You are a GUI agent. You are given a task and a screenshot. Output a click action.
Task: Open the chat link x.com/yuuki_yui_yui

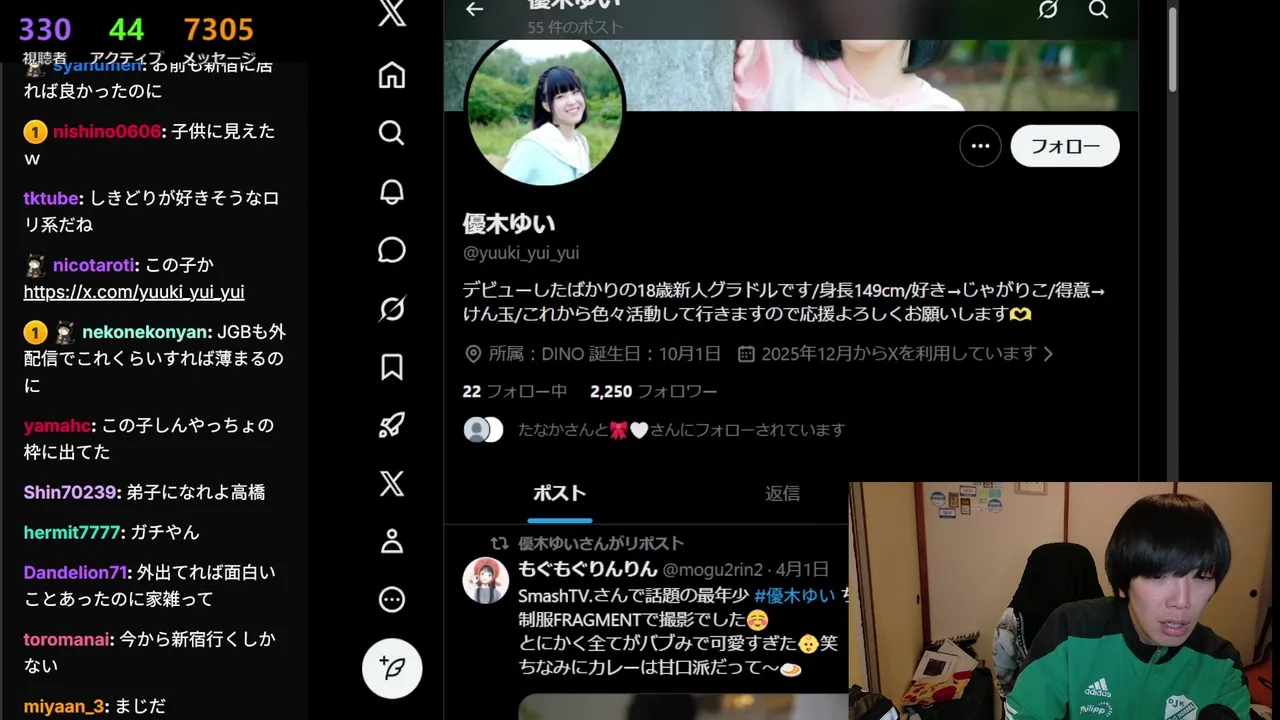pos(134,292)
